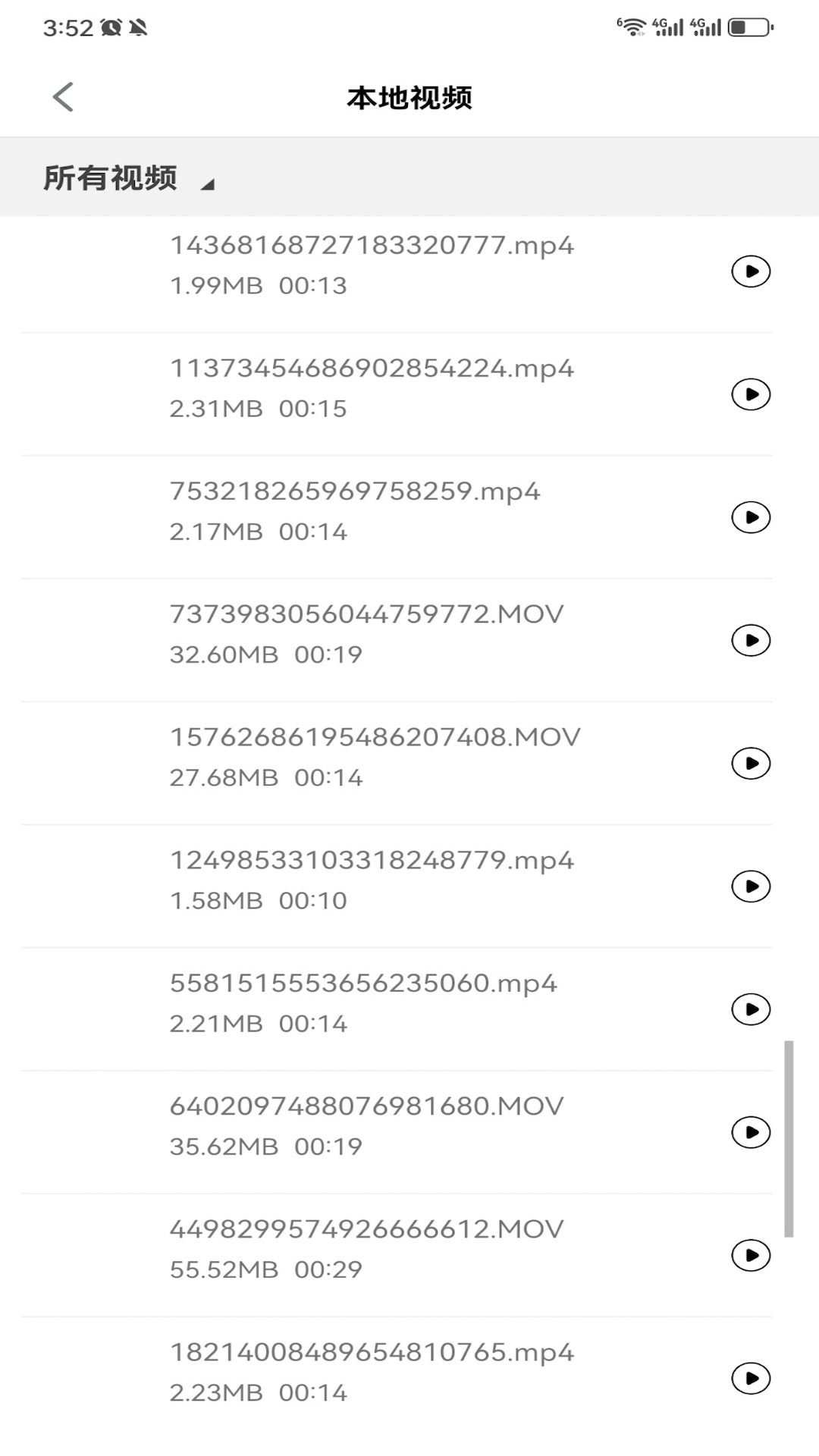The image size is (819, 1456).
Task: Play the 32.60MB MOV ending in 9772
Action: 751,640
